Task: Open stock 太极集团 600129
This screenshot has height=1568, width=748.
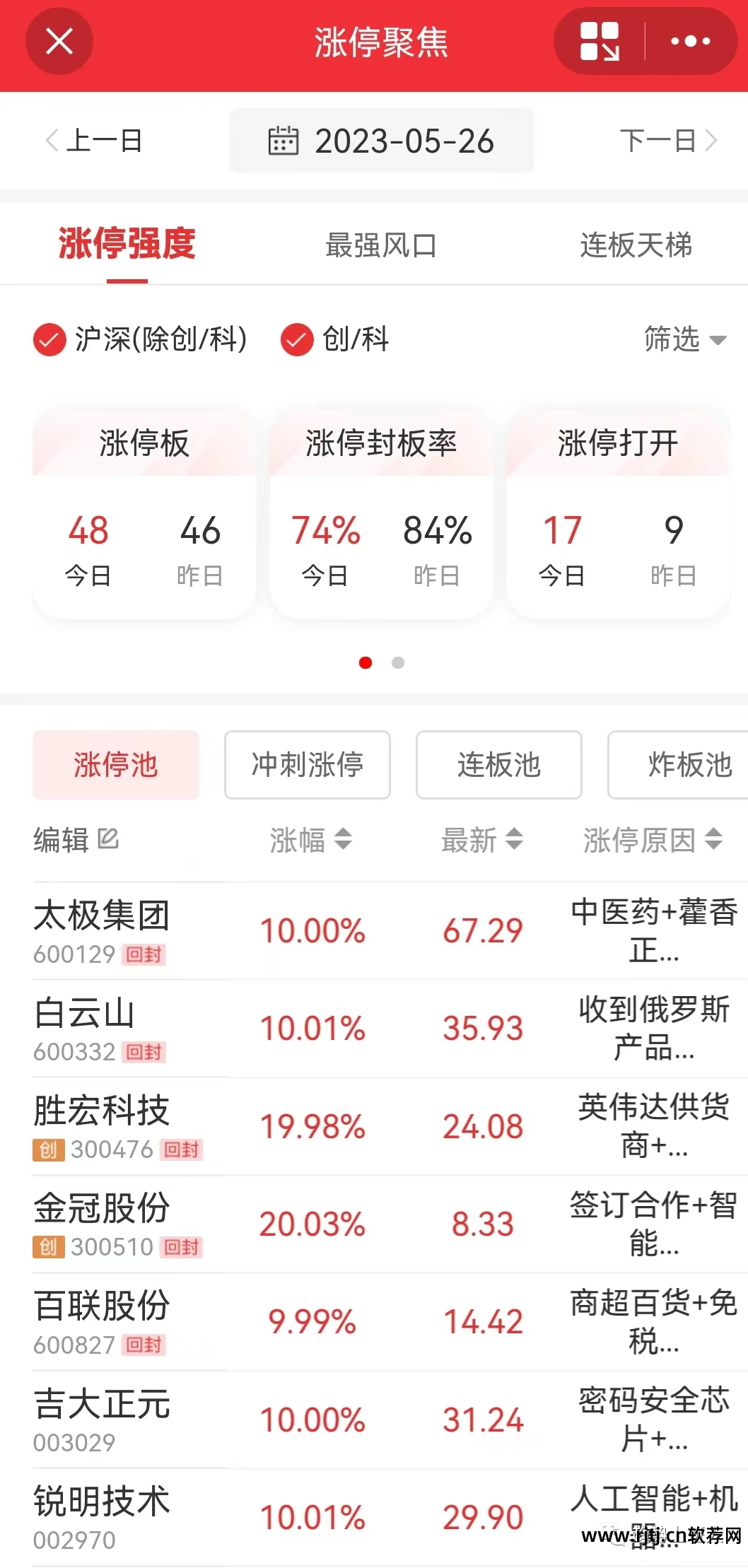Action: 101,930
